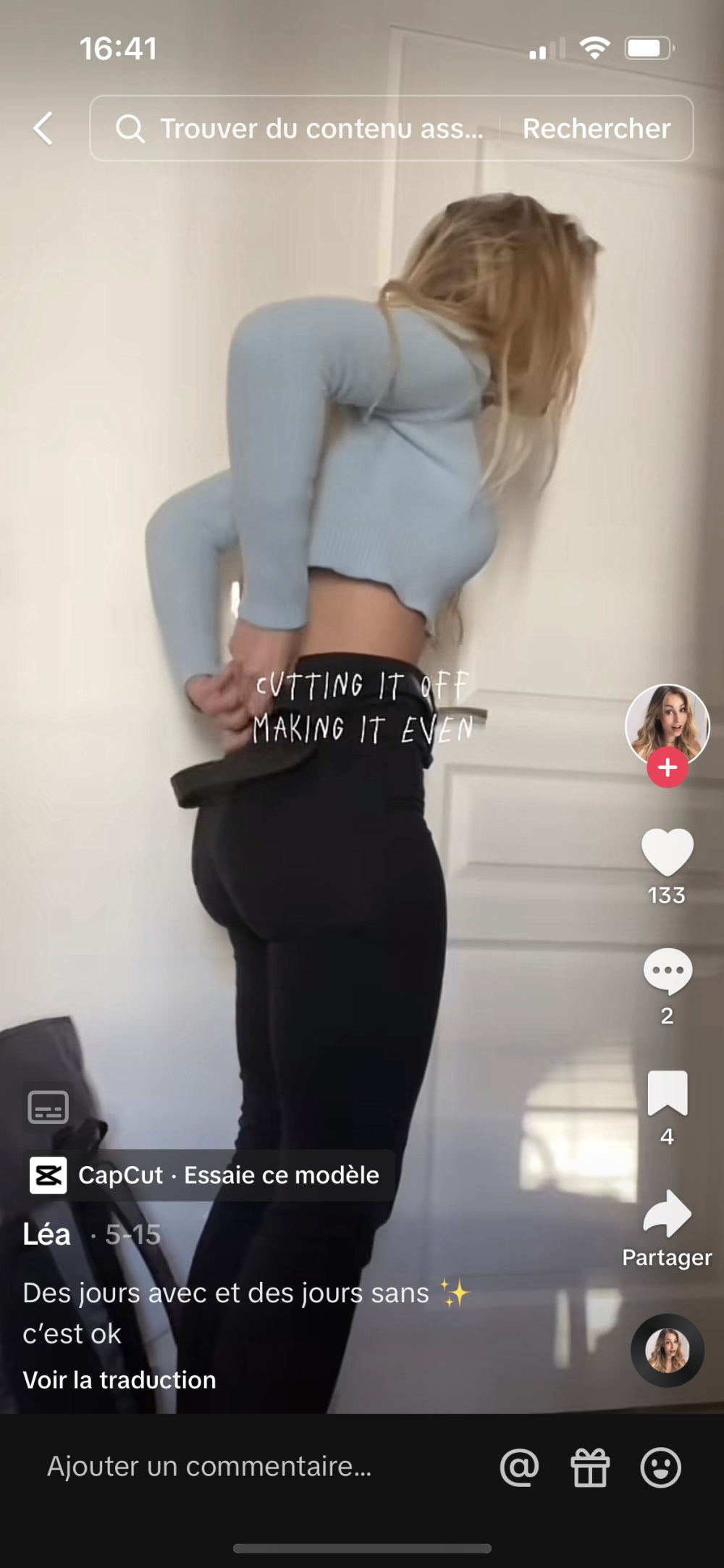Share the video via Partager
Viewport: 724px width, 1568px height.
[x=667, y=1215]
